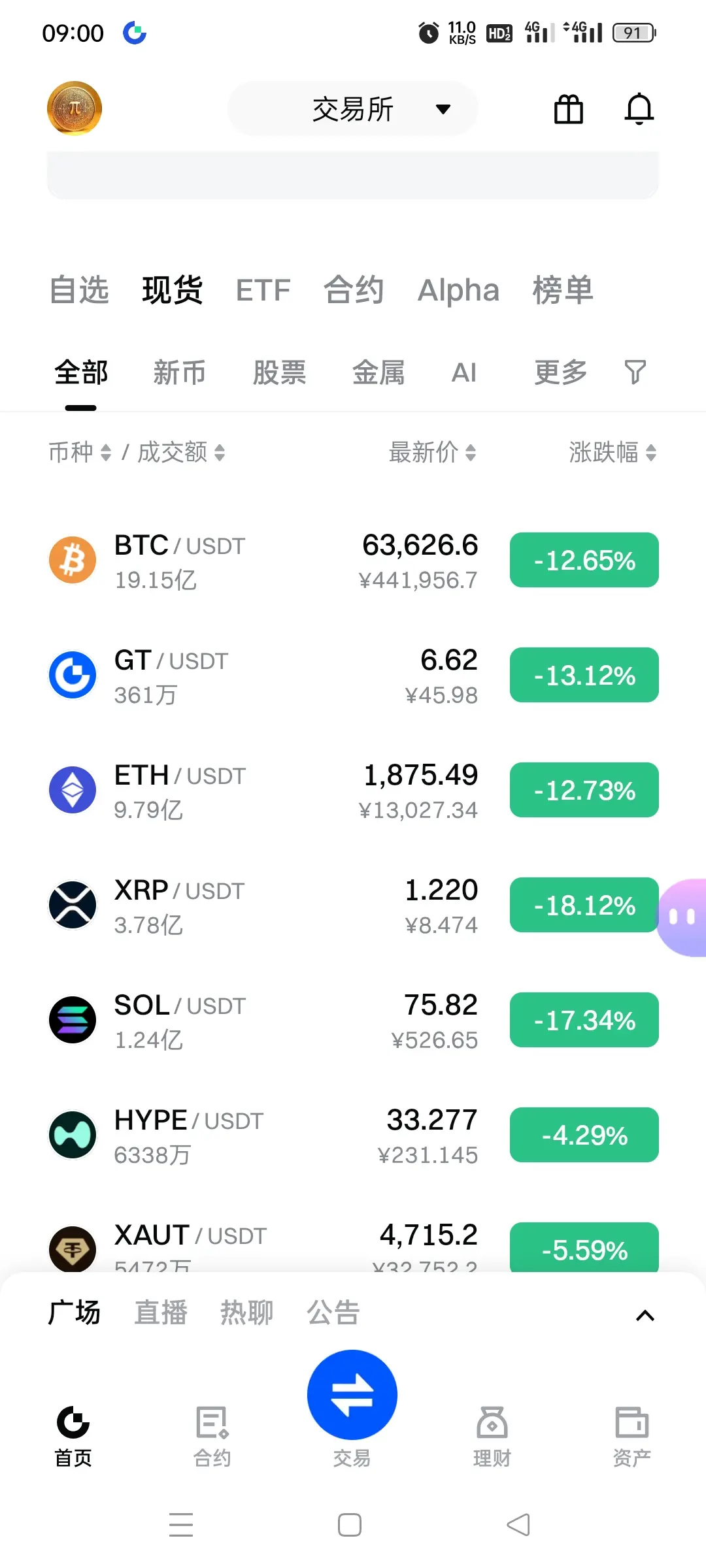Open the filter funnel icon
This screenshot has width=706, height=1568.
coord(635,372)
